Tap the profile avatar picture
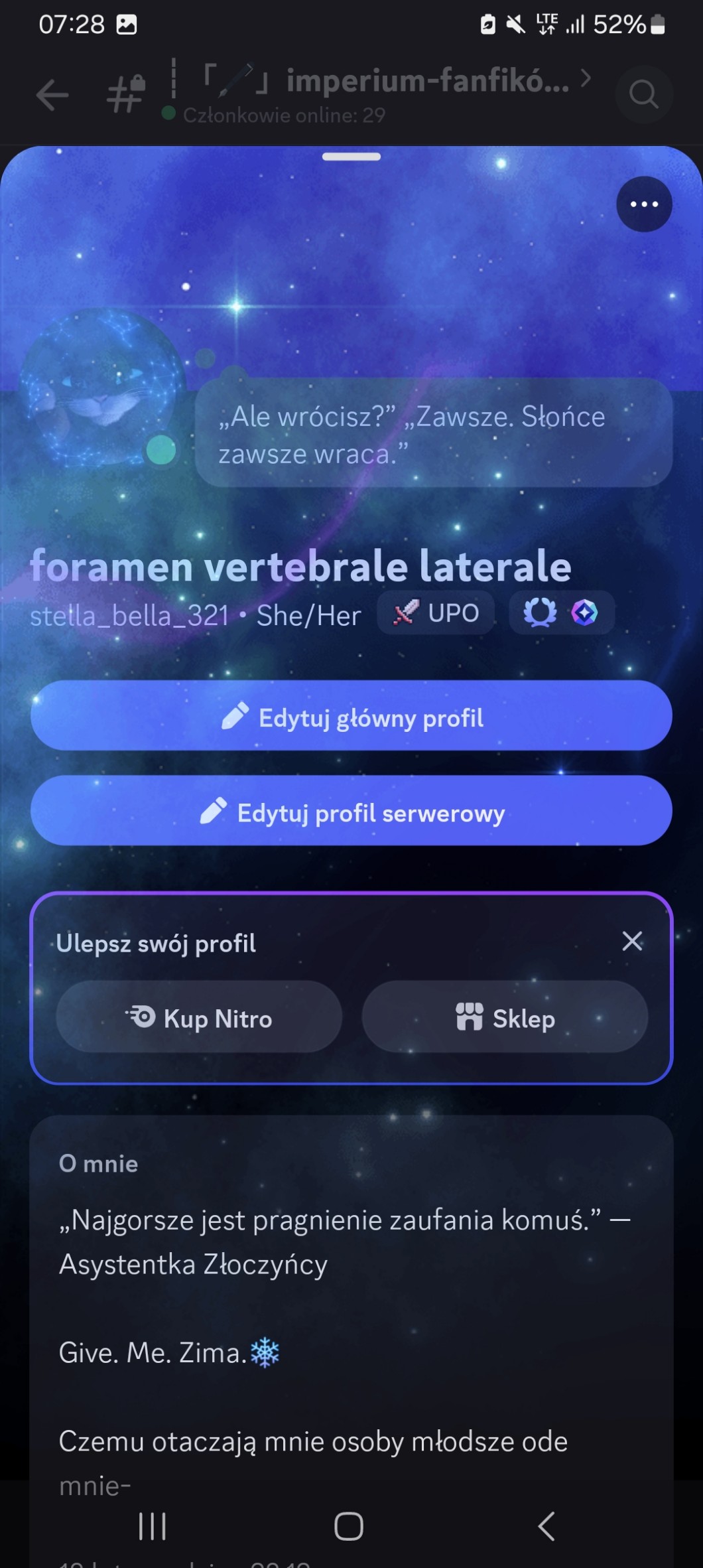 (x=99, y=388)
